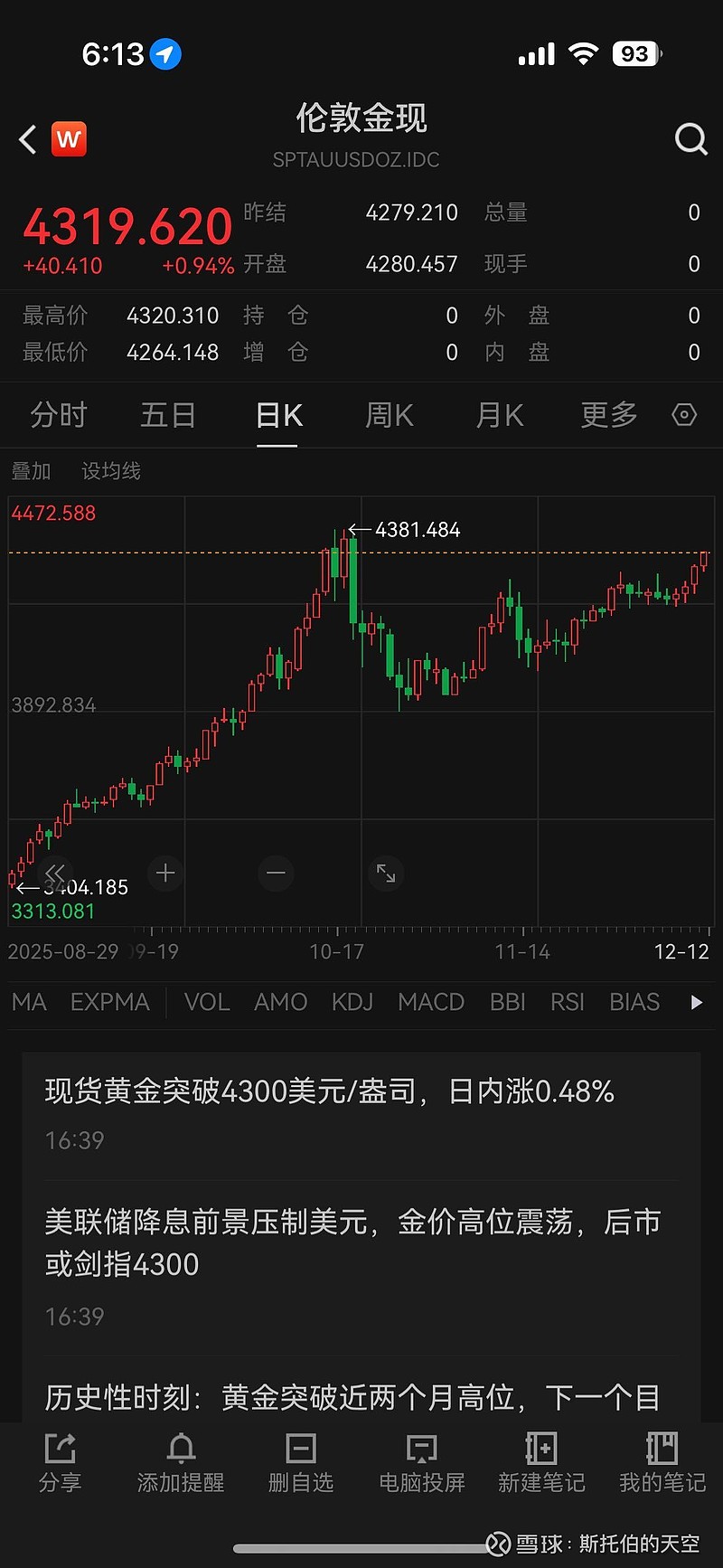Open chart settings hexagon icon
This screenshot has height=1568, width=723.
[x=684, y=415]
